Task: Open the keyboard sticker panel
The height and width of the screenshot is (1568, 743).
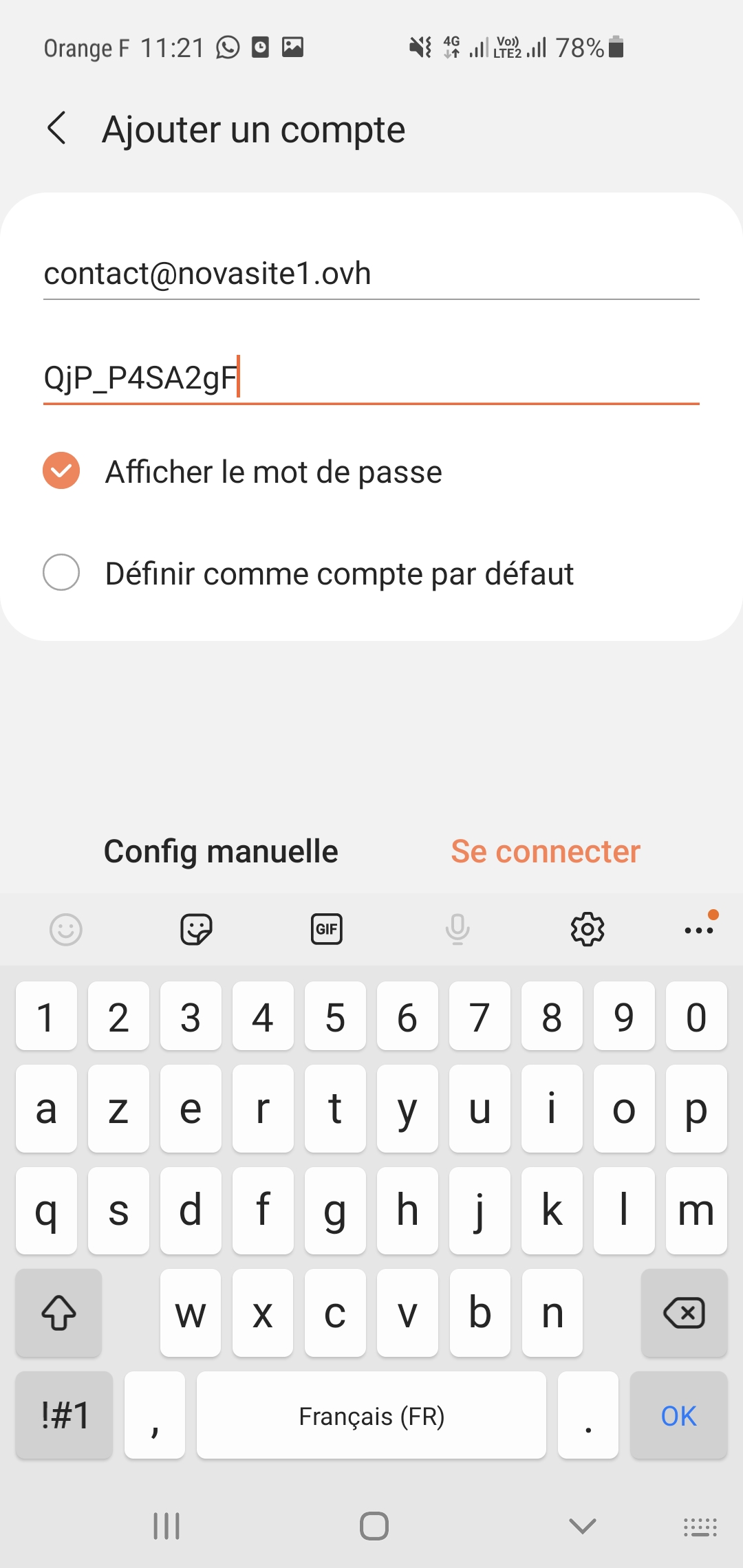Action: (x=196, y=930)
